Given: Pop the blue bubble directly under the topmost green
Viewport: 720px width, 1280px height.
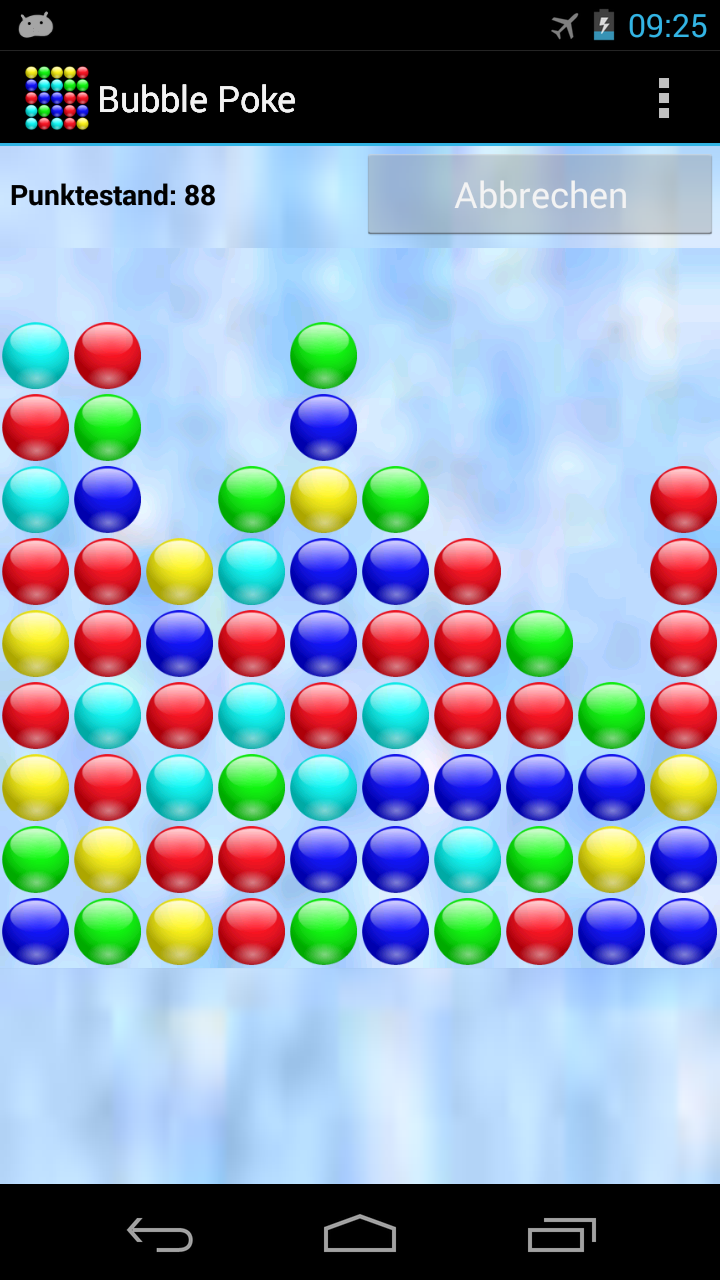Looking at the screenshot, I should (x=324, y=427).
